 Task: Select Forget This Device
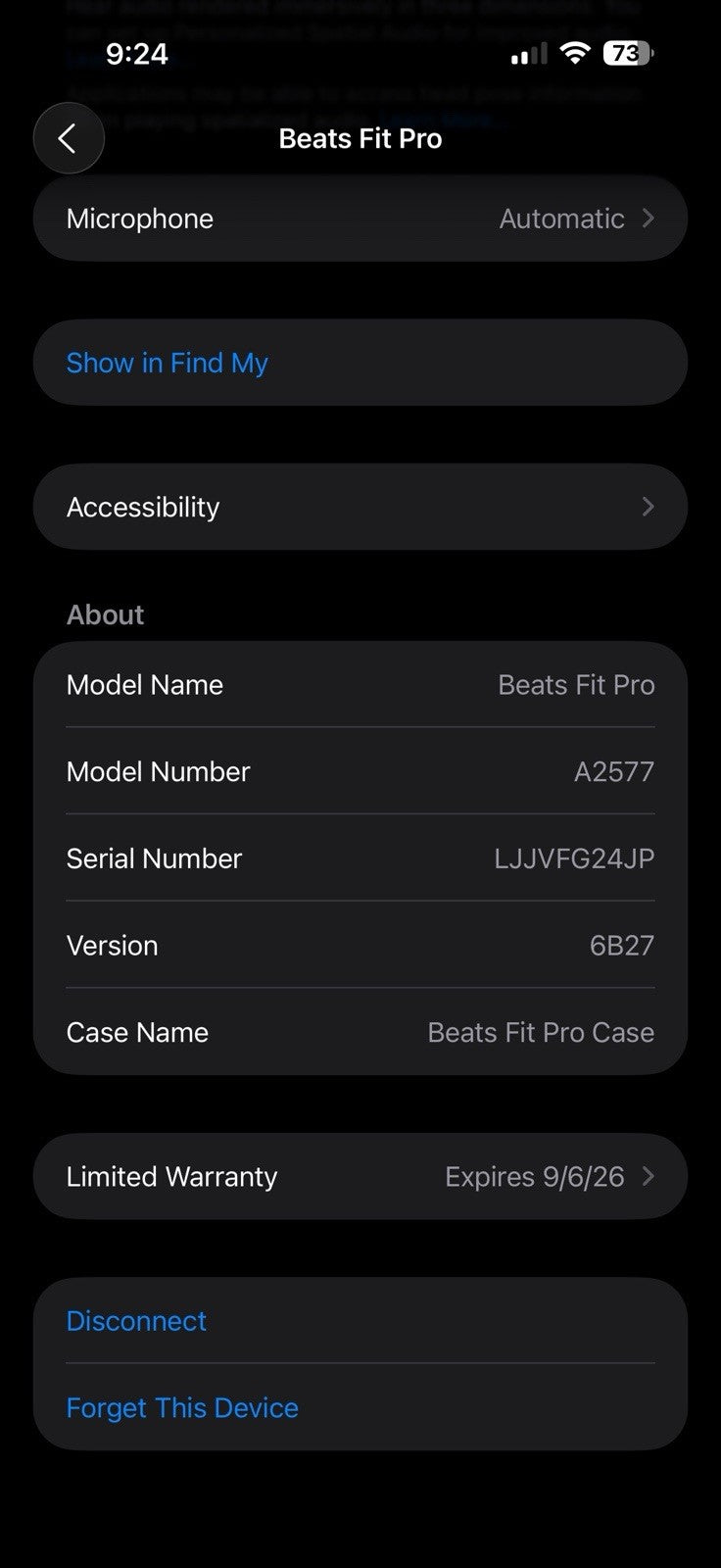pos(182,1407)
